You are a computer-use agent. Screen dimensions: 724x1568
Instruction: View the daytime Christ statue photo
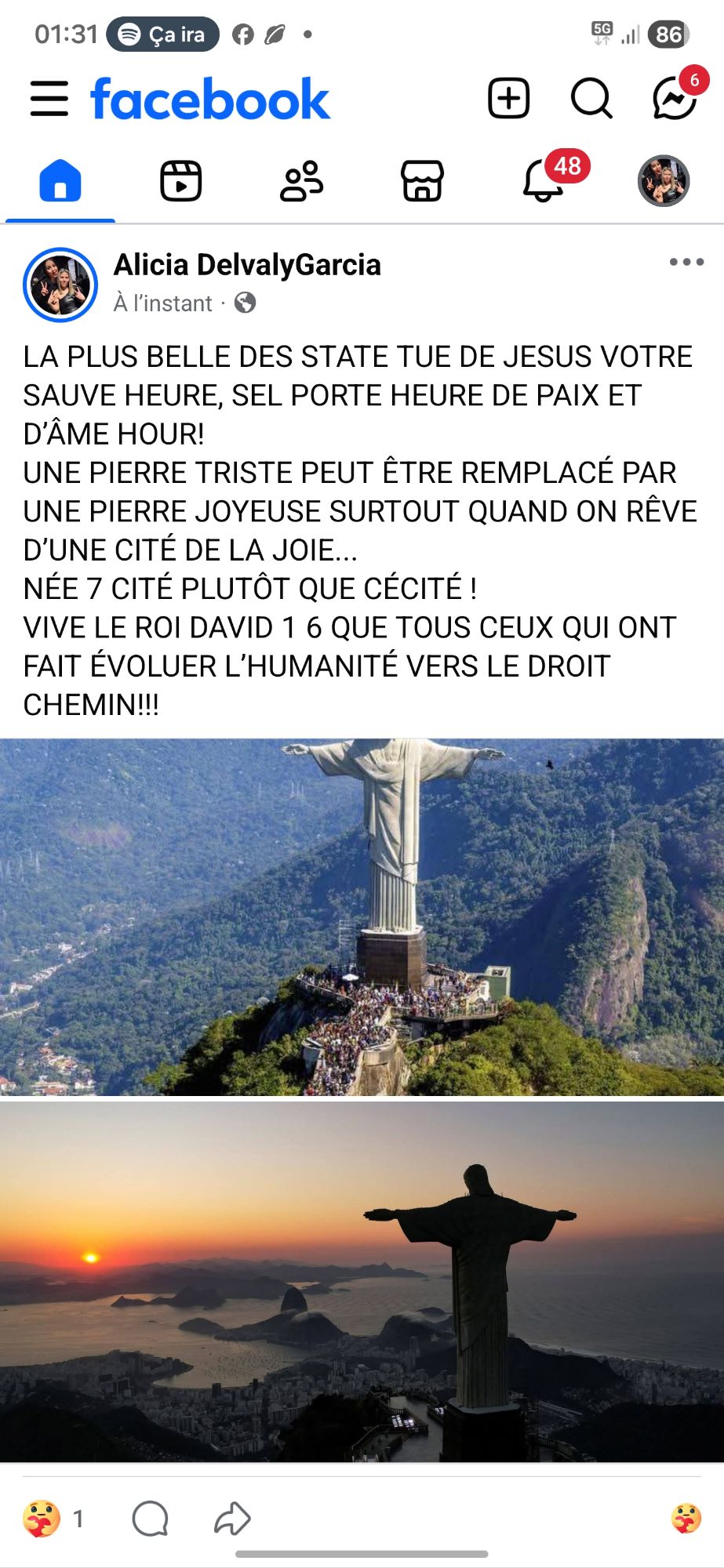pos(362,916)
